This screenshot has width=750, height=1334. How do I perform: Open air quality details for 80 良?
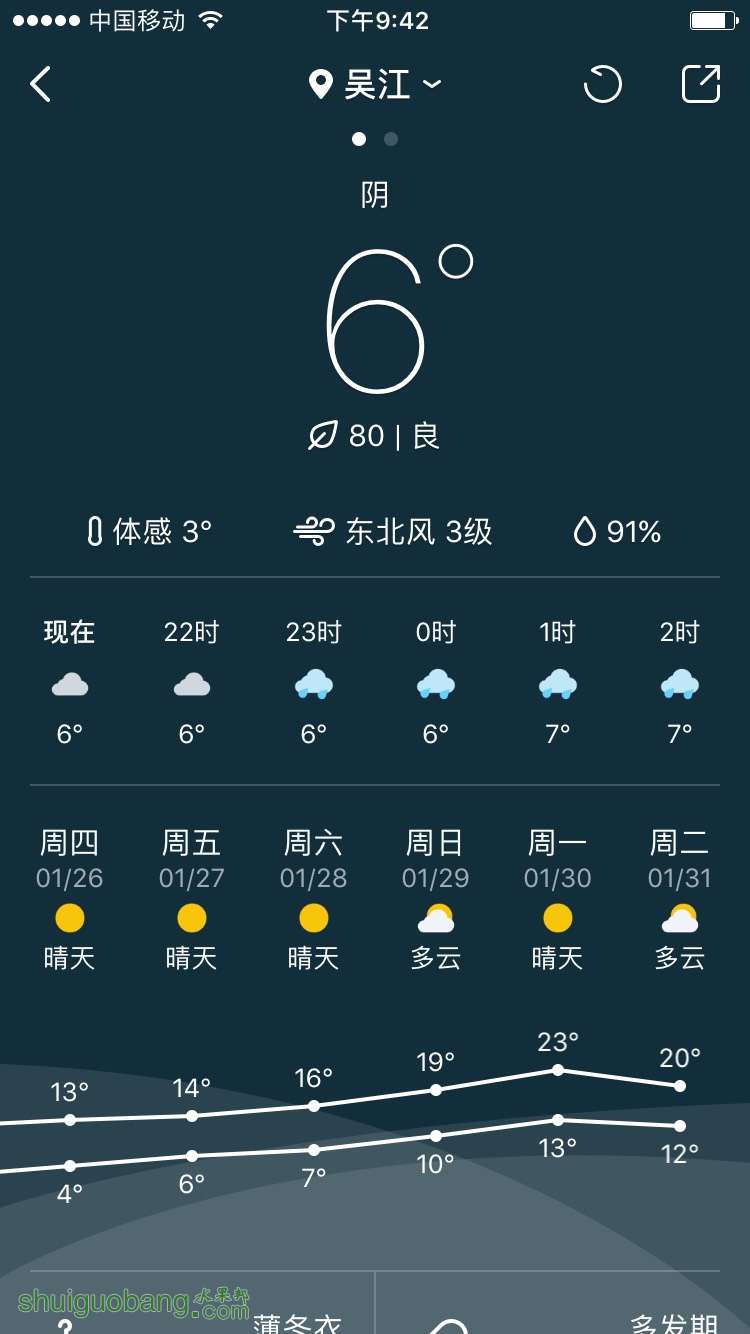[x=375, y=436]
